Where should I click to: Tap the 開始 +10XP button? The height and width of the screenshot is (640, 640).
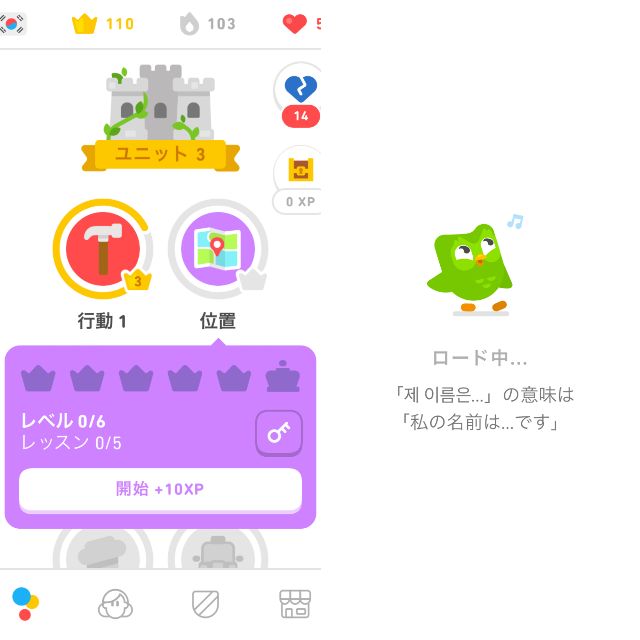160,489
